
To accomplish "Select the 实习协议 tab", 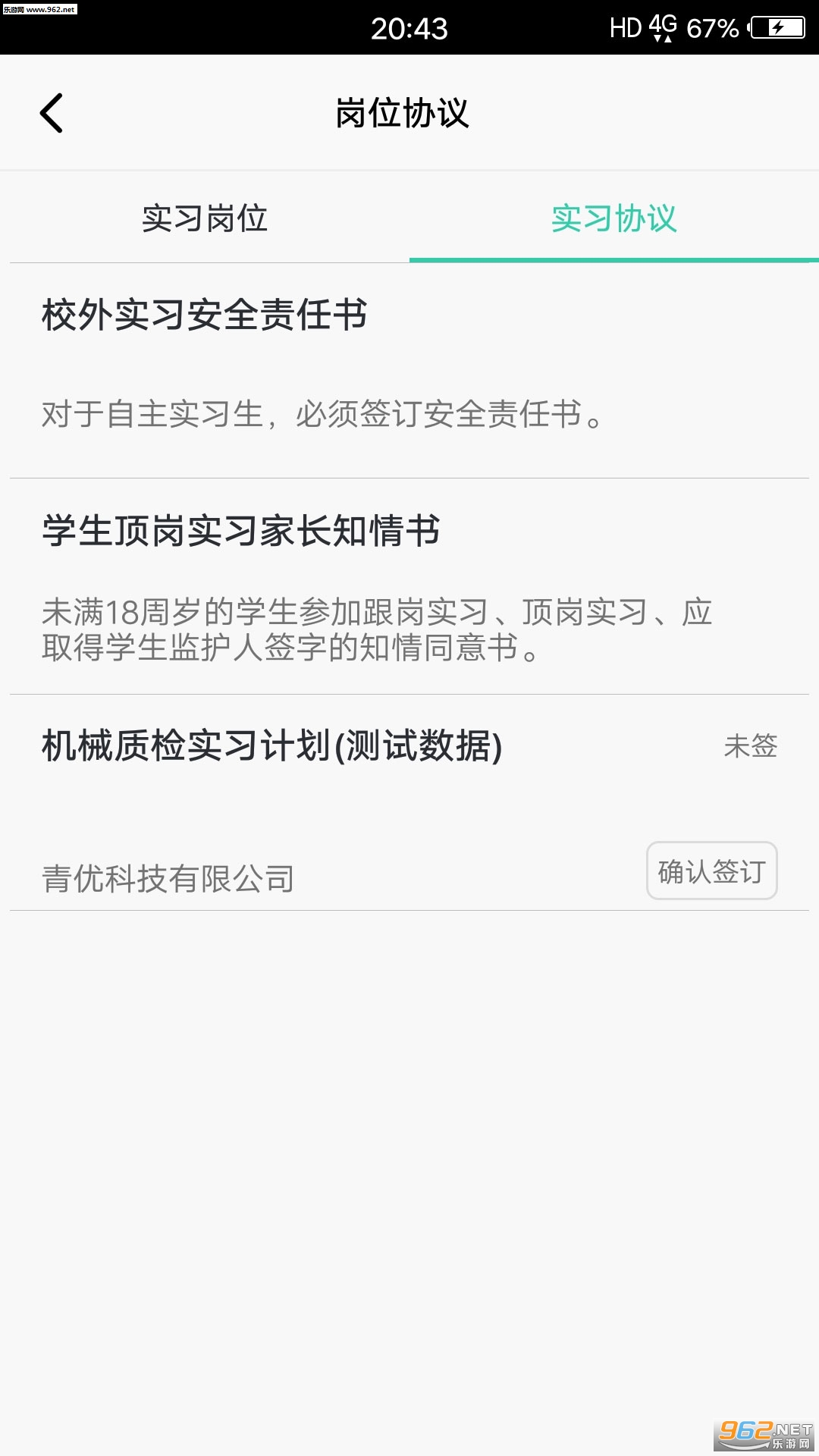I will [614, 218].
